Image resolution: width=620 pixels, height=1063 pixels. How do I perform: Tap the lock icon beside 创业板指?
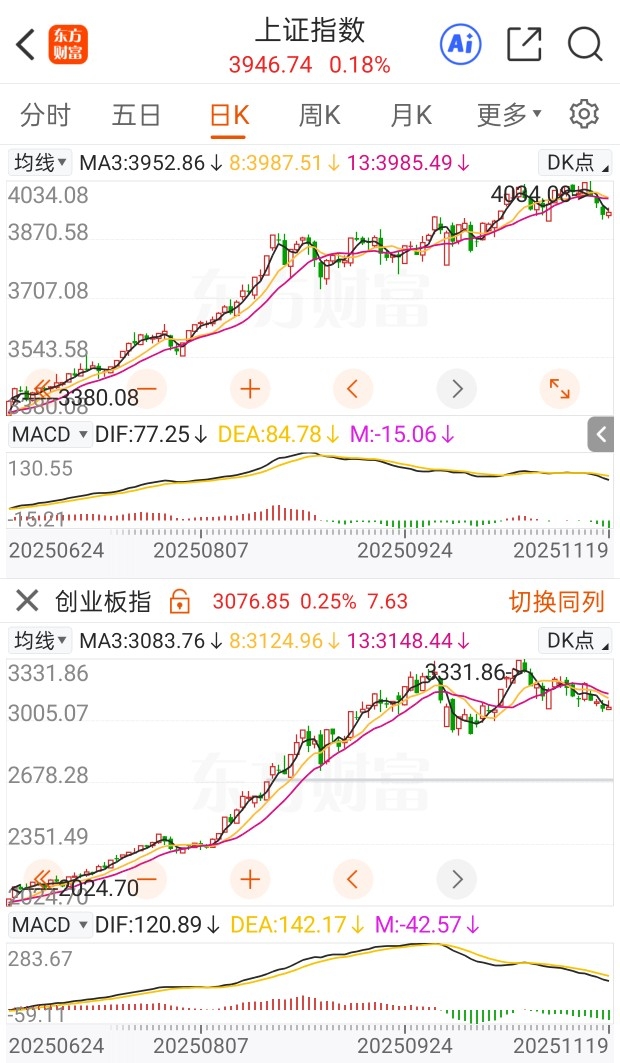click(x=180, y=601)
